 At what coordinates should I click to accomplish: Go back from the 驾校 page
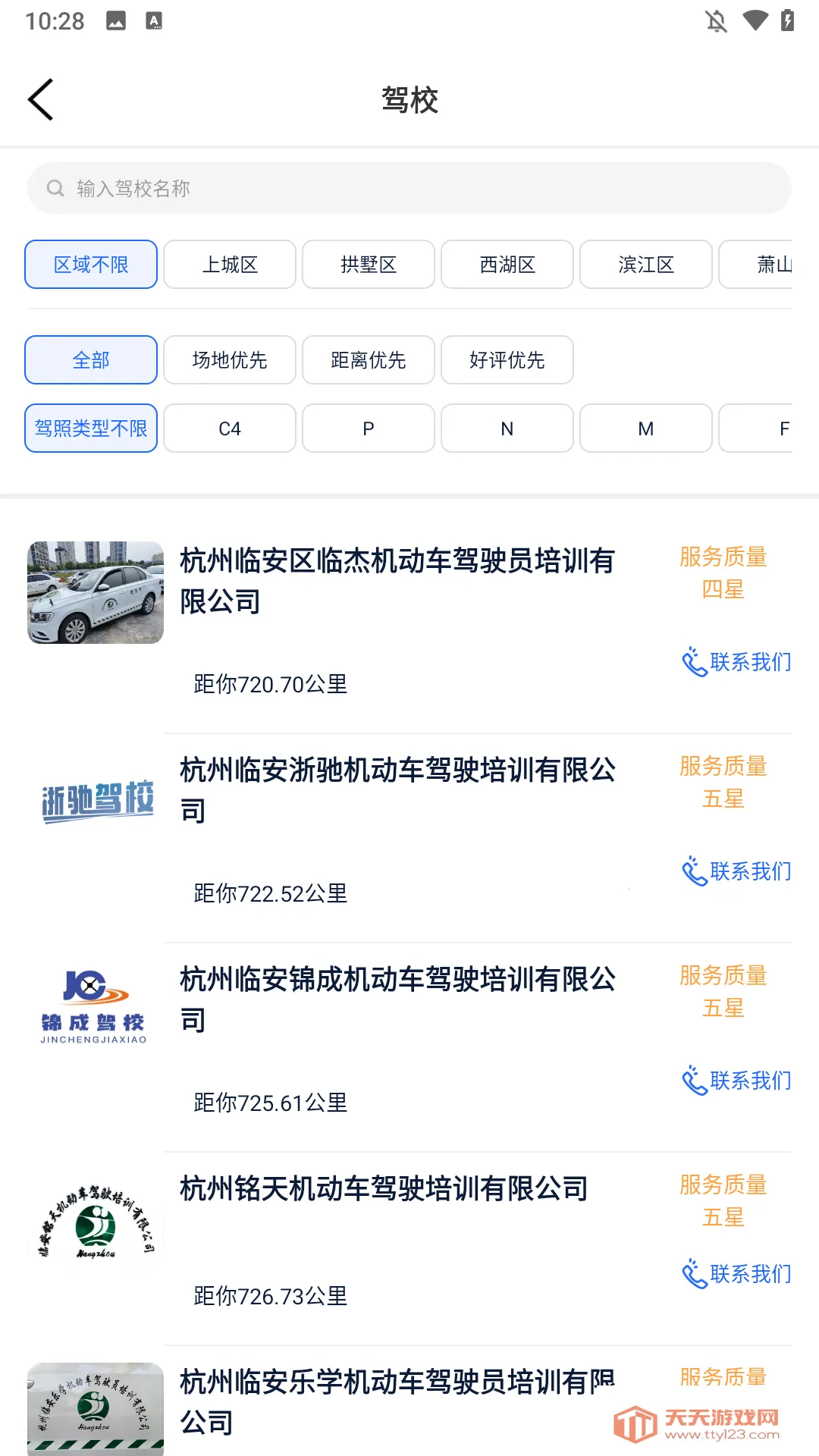pyautogui.click(x=41, y=99)
